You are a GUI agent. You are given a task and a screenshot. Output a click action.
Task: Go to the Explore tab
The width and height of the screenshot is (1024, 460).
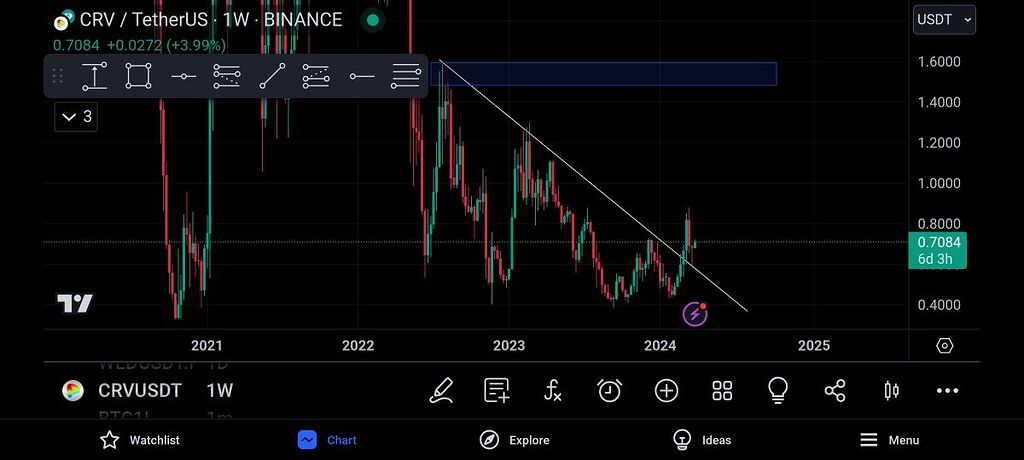click(x=514, y=440)
